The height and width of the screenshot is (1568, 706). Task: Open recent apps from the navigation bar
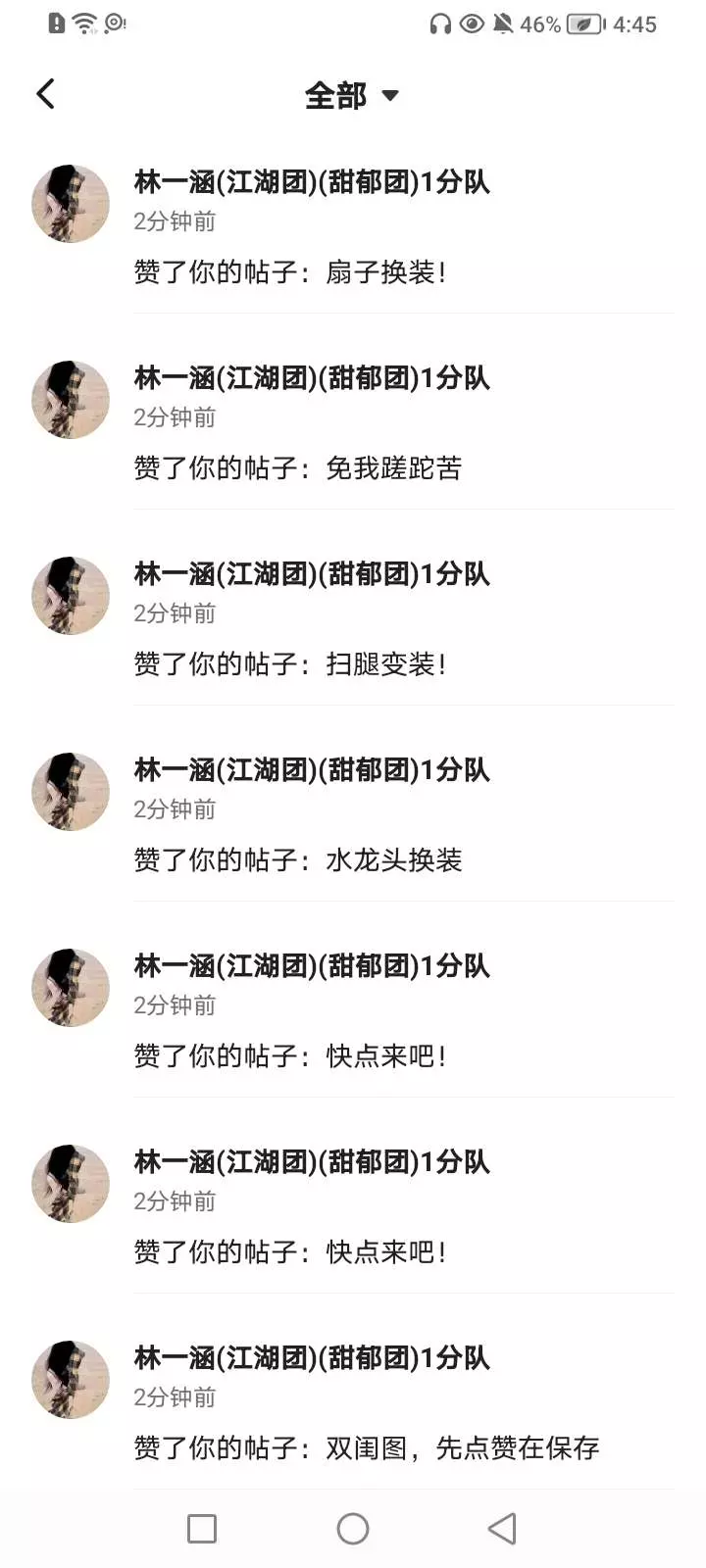(202, 1529)
